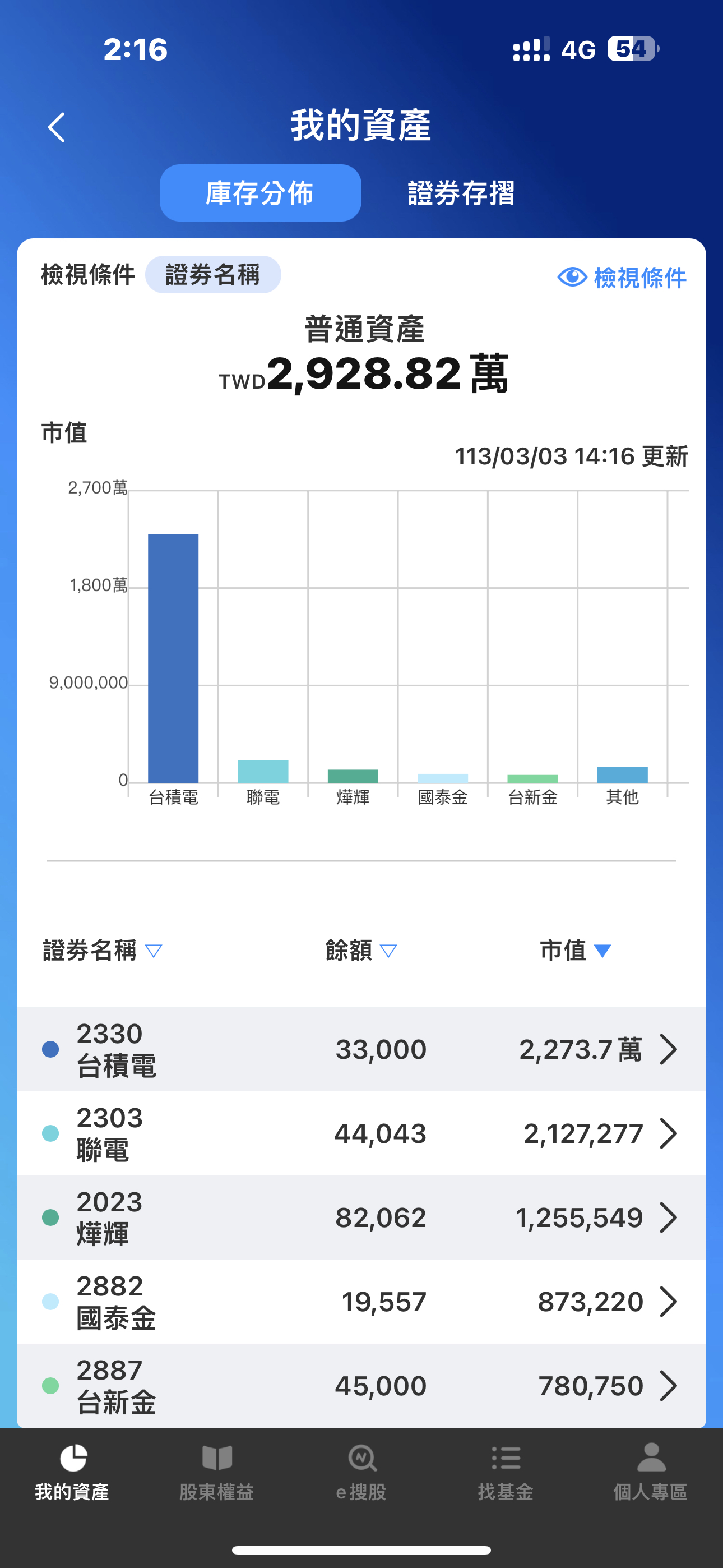Go to the e搜股 tab
The width and height of the screenshot is (723, 1568).
[x=361, y=1473]
